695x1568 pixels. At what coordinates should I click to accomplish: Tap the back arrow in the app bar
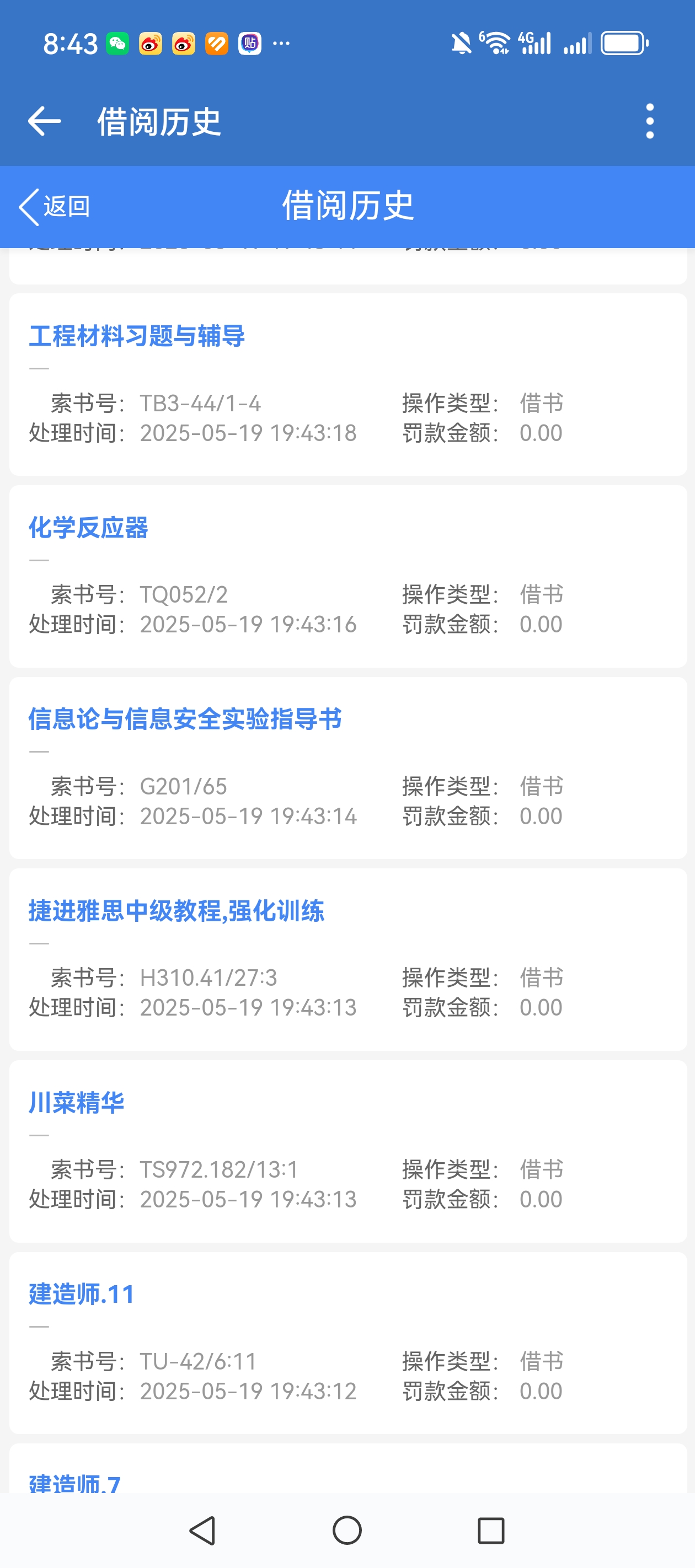[45, 121]
